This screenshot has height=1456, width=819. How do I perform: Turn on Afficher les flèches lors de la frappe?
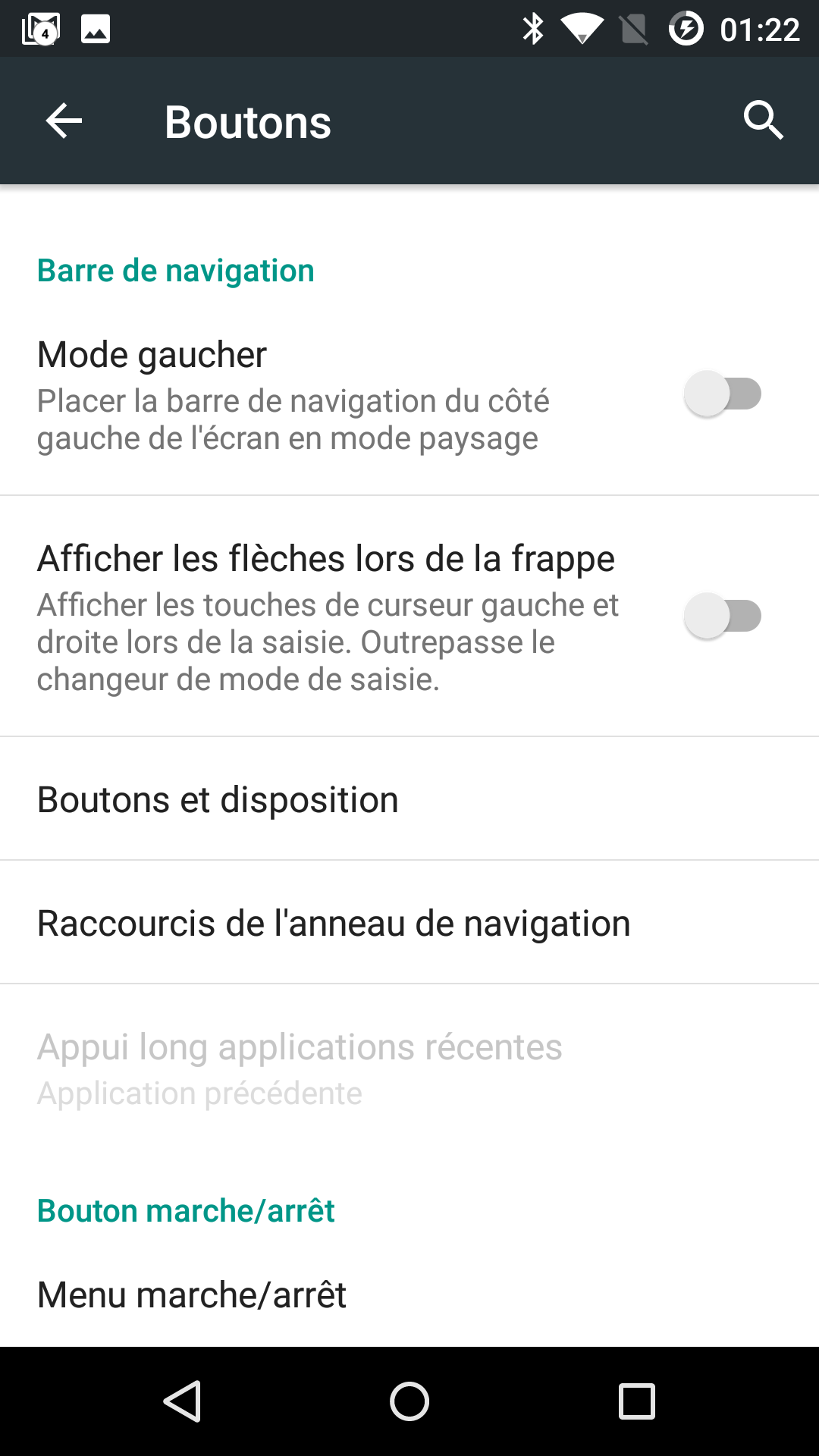723,616
